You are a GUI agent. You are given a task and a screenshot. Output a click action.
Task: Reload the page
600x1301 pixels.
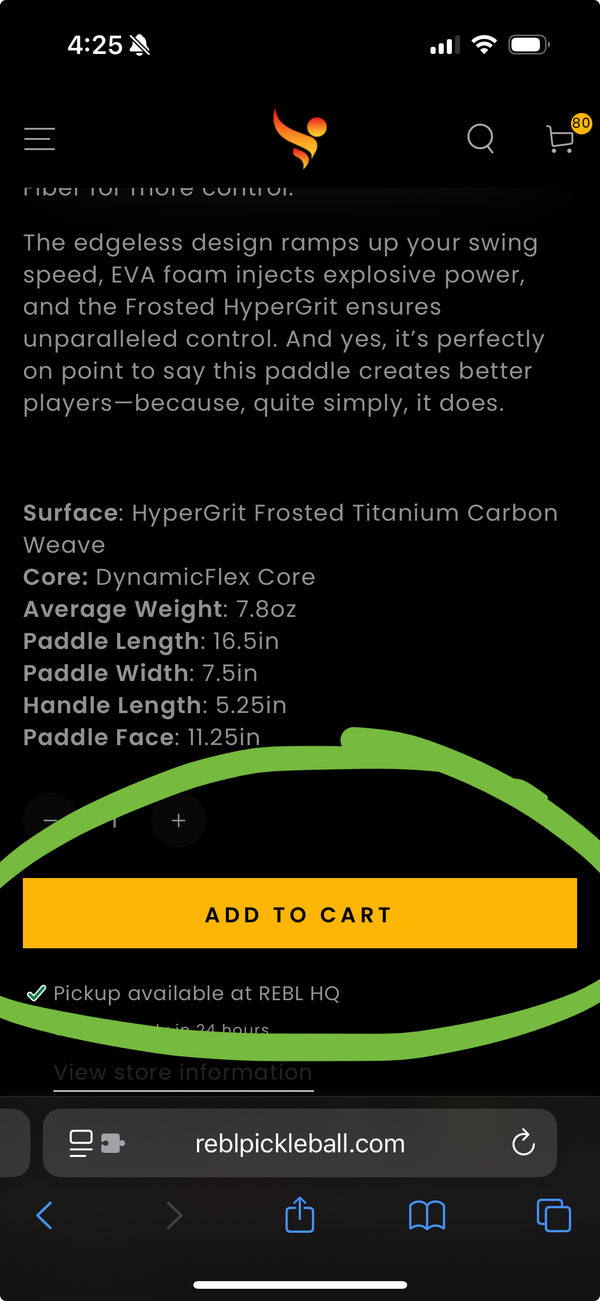[x=523, y=1144]
